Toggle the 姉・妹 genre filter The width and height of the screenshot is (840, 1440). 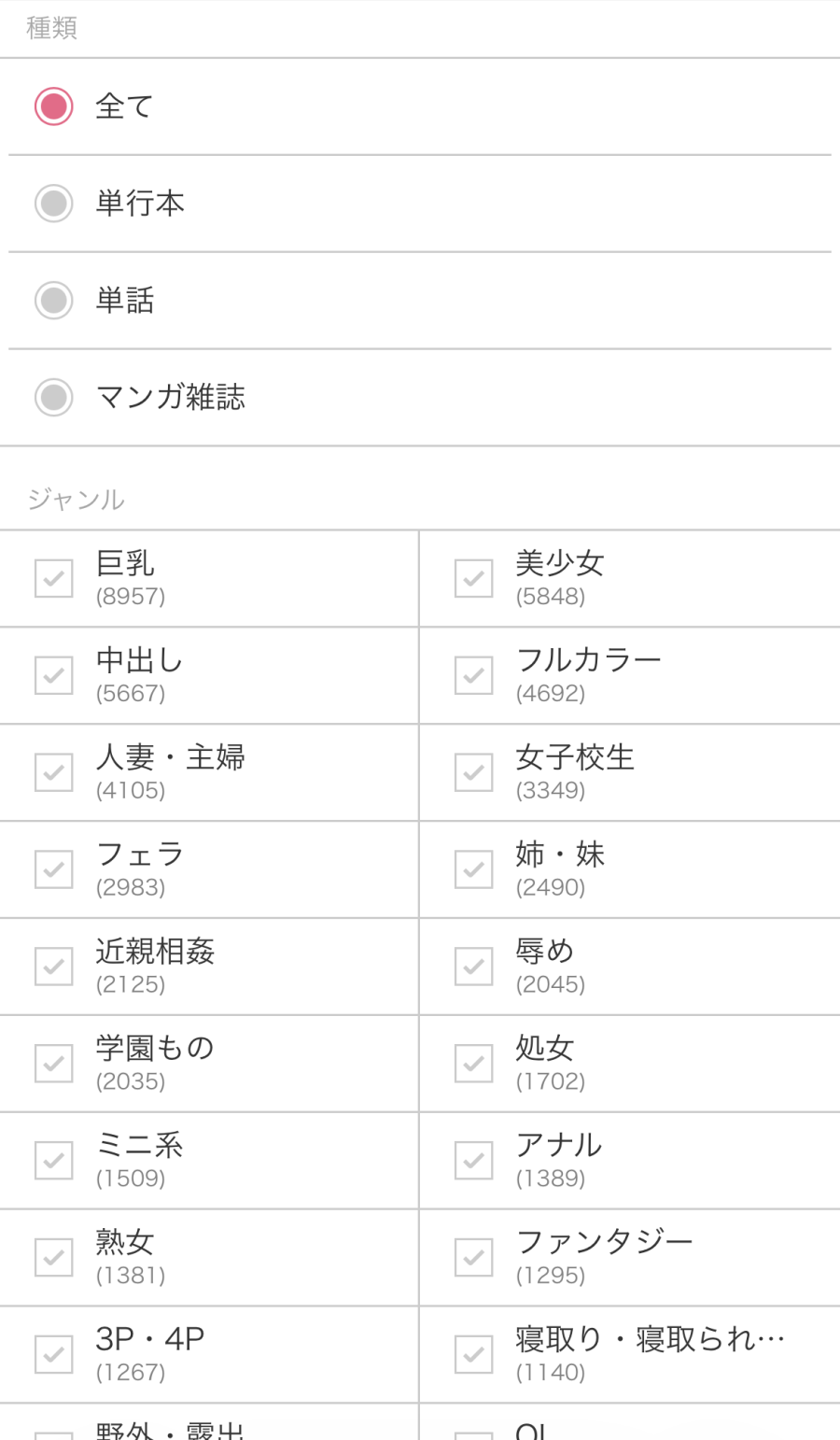pos(473,868)
